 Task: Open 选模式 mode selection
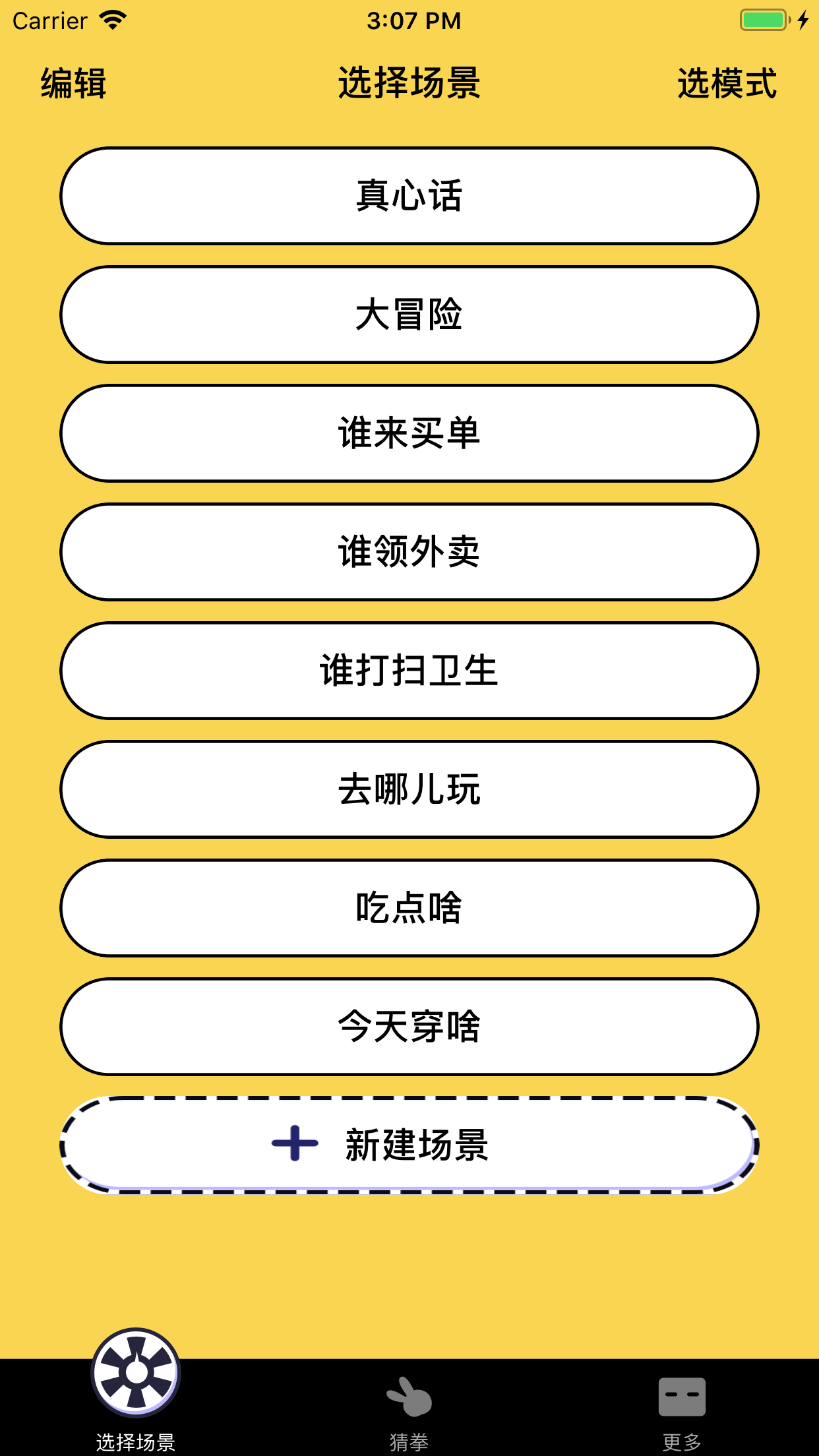click(727, 84)
